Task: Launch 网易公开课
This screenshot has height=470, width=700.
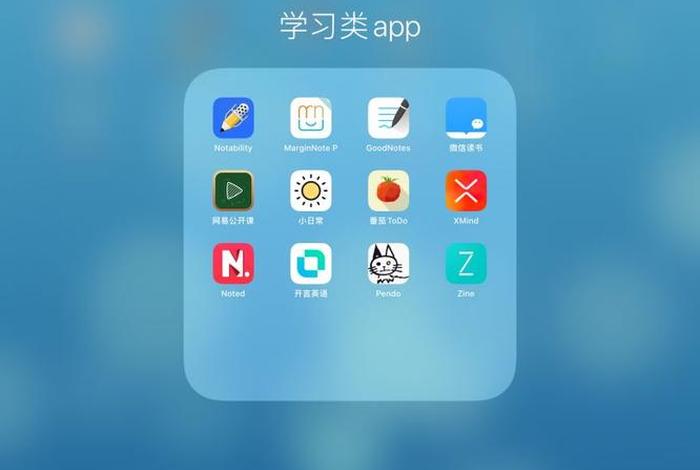Action: [233, 190]
